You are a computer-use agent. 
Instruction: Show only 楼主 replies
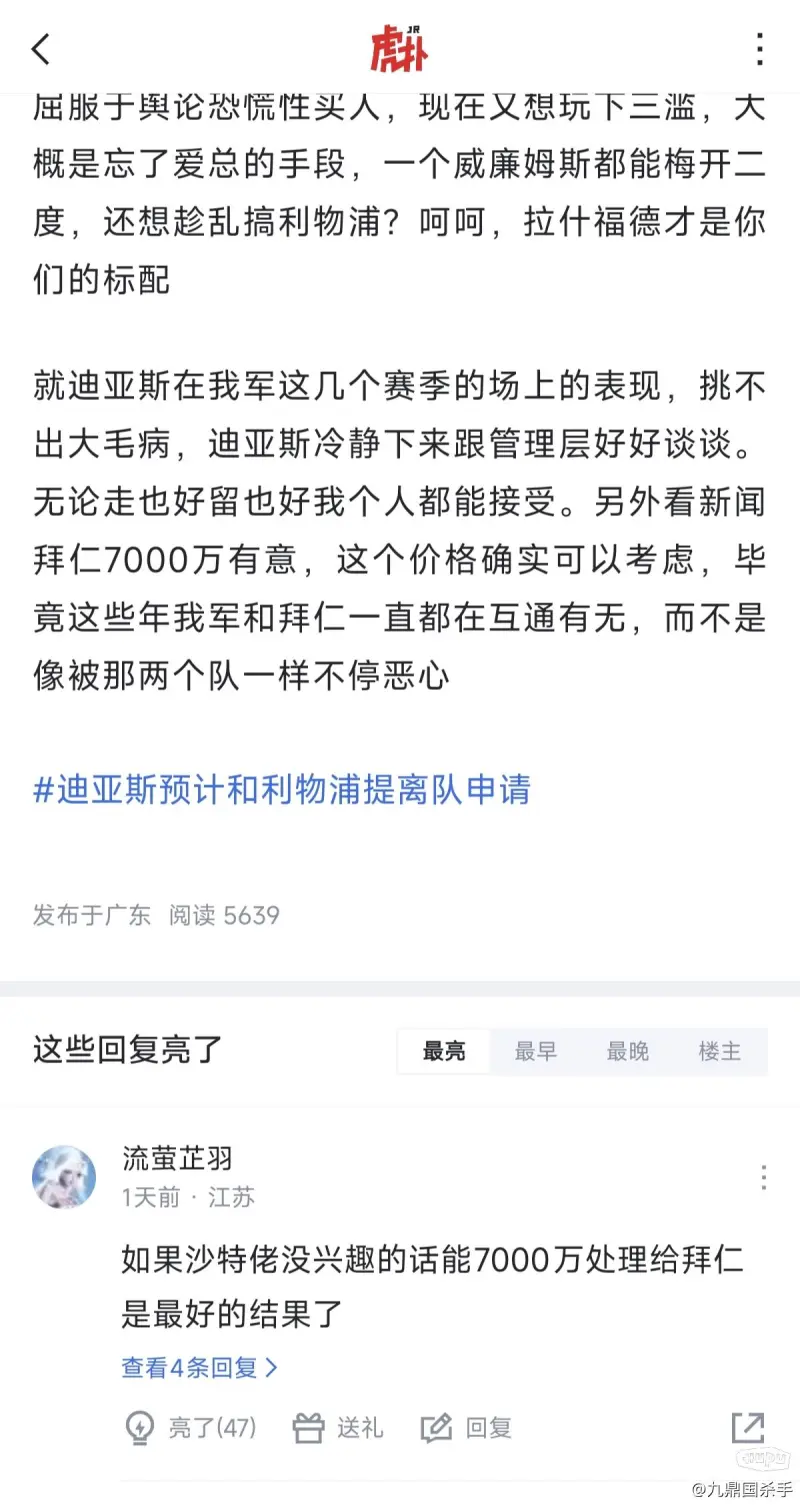(720, 1051)
